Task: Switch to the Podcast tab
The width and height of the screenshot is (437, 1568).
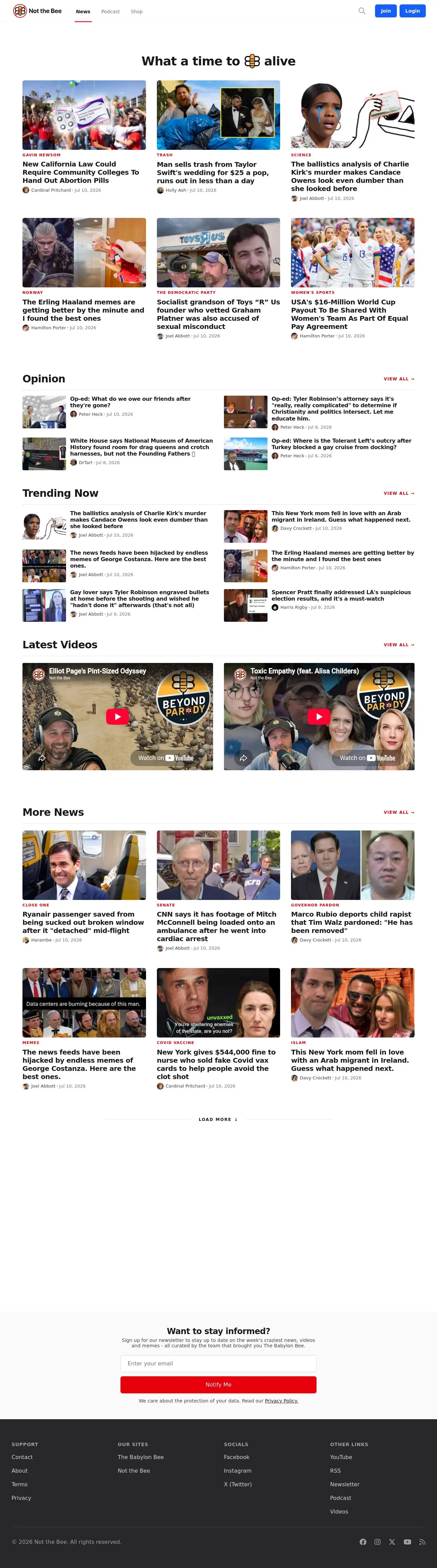Action: tap(110, 12)
